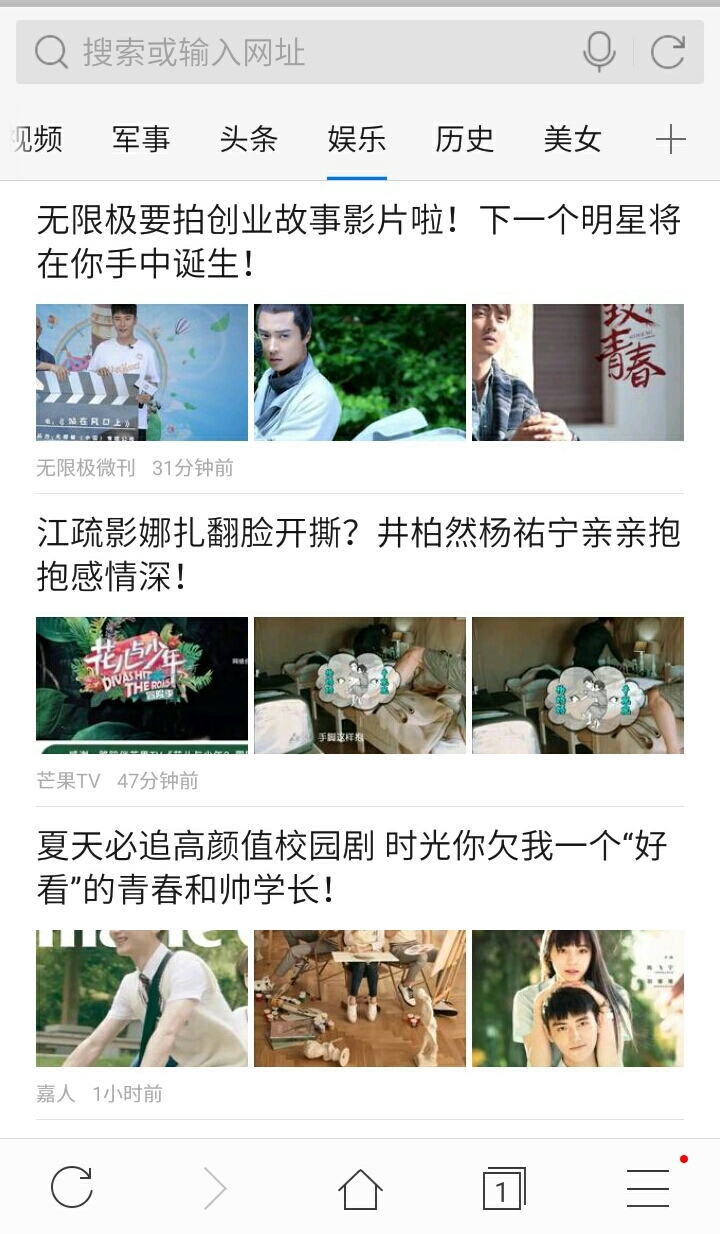Switch to the 军事 tab
The height and width of the screenshot is (1234, 720).
click(x=141, y=139)
